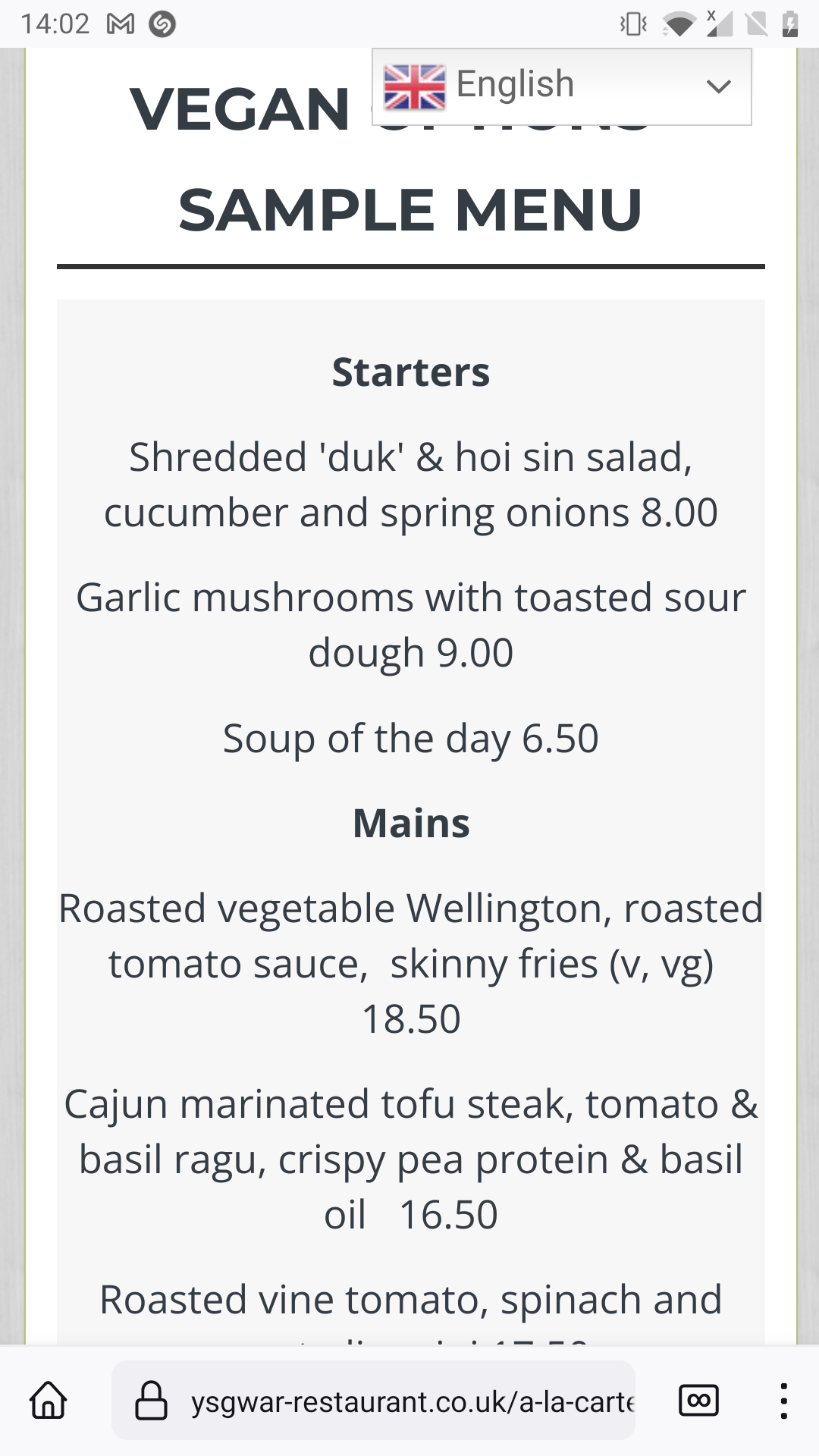Open the browser tabs switcher
This screenshot has height=1456, width=819.
[698, 1400]
